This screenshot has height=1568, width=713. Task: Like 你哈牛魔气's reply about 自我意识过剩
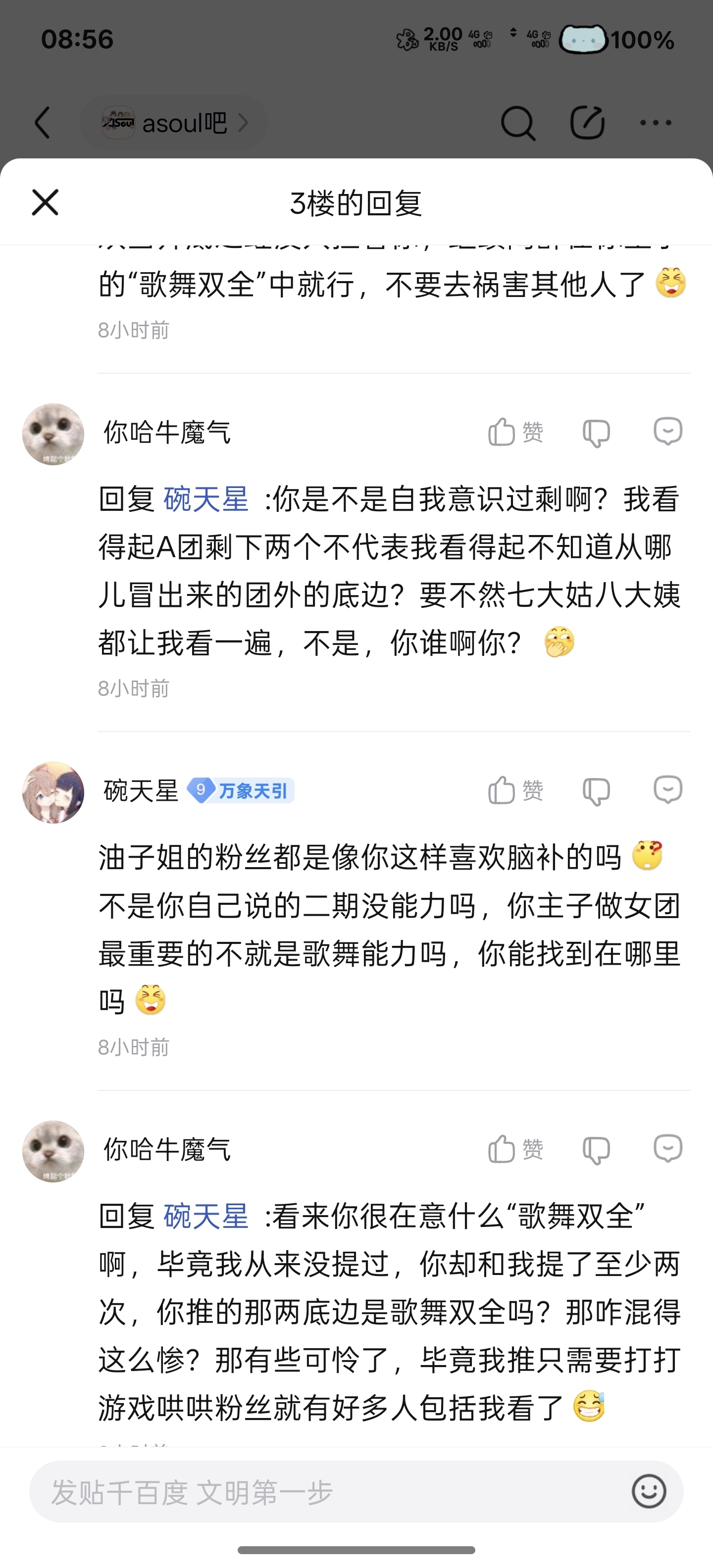pyautogui.click(x=515, y=433)
